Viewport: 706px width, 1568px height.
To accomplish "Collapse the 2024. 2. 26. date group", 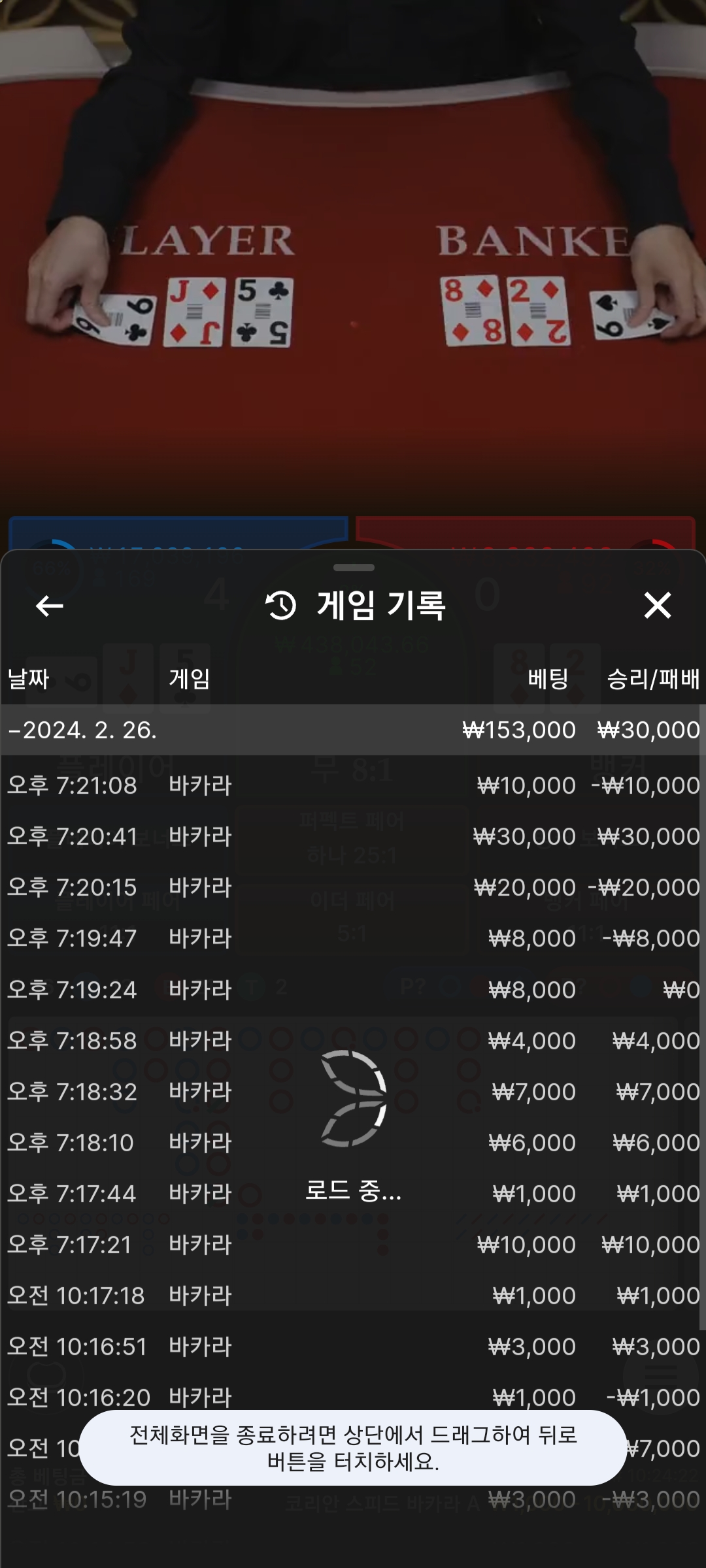I will 353,730.
